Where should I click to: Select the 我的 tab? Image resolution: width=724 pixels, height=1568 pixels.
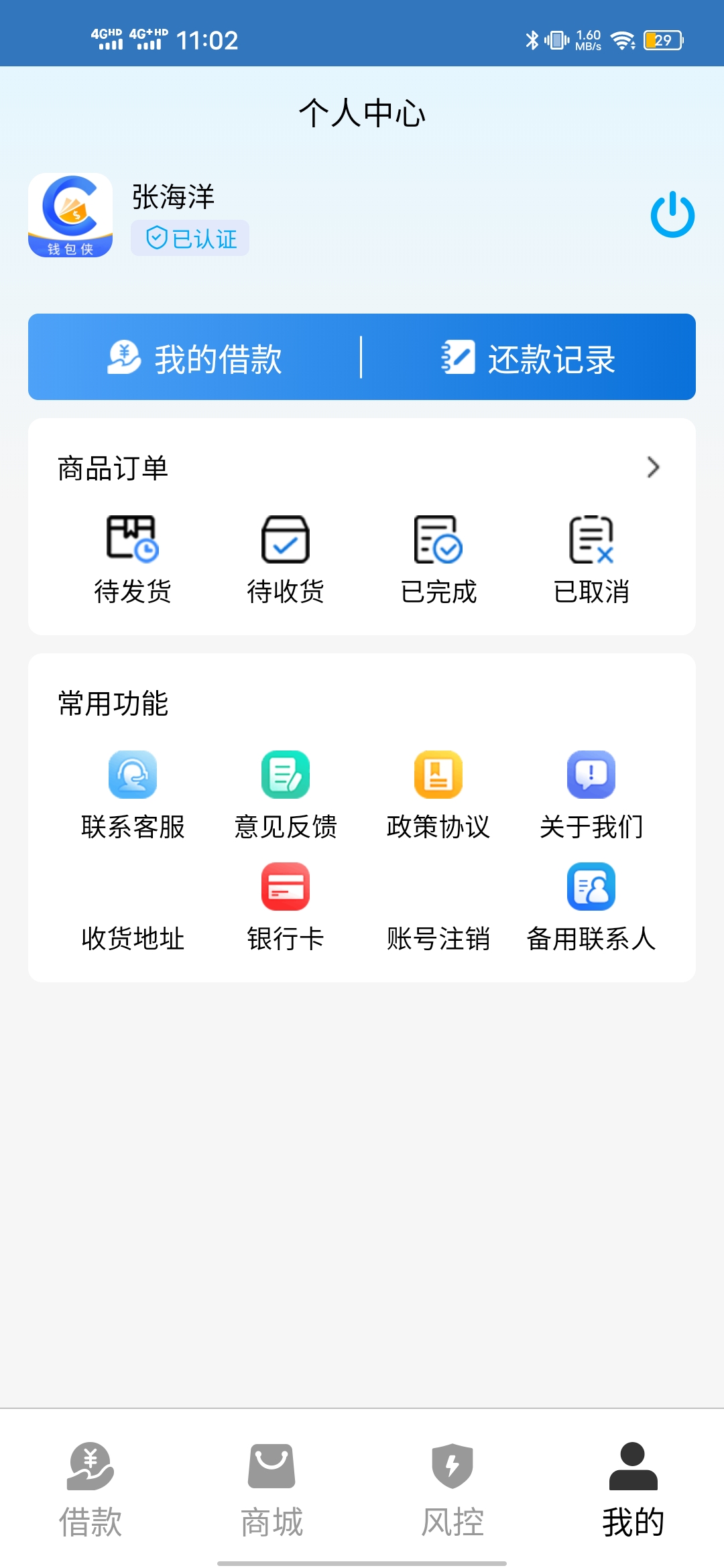[x=633, y=1489]
